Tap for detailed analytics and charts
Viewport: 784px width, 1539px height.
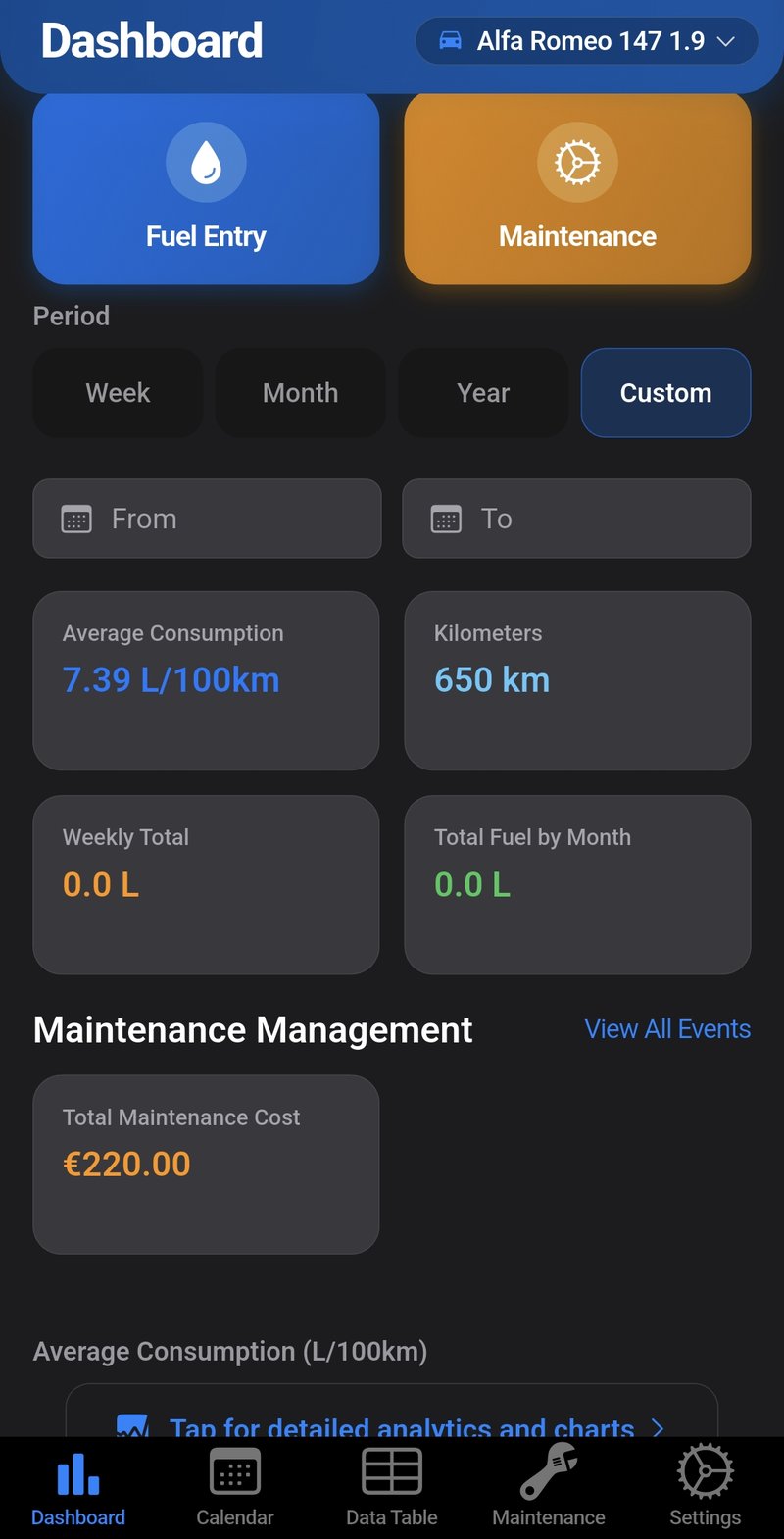tap(392, 1427)
